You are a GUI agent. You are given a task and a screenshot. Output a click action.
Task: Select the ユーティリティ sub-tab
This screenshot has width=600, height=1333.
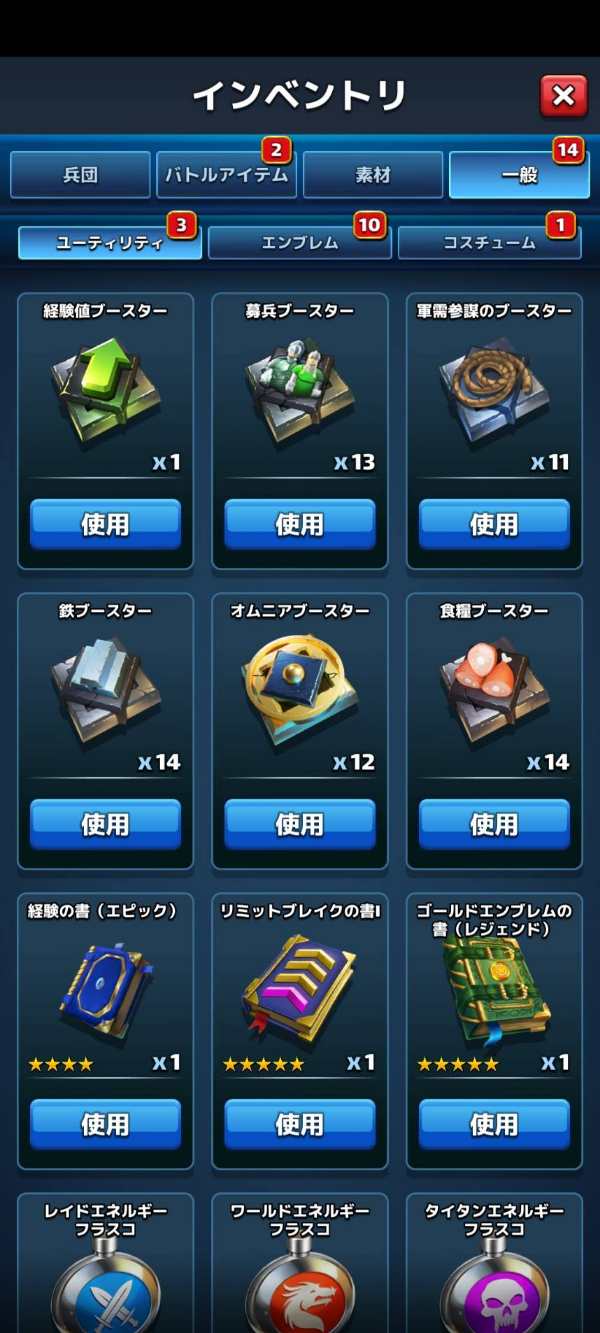[110, 243]
